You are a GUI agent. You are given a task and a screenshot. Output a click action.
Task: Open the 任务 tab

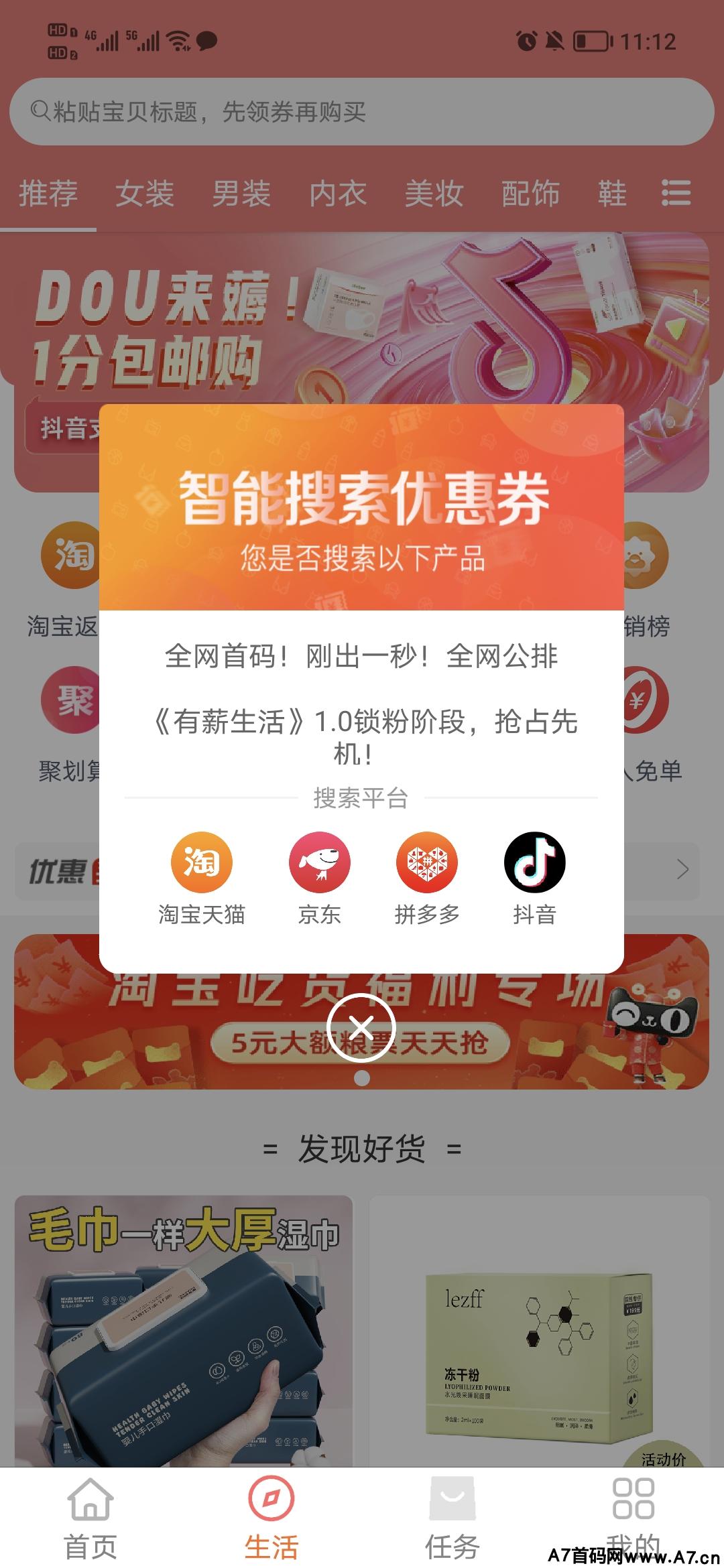(x=452, y=1518)
